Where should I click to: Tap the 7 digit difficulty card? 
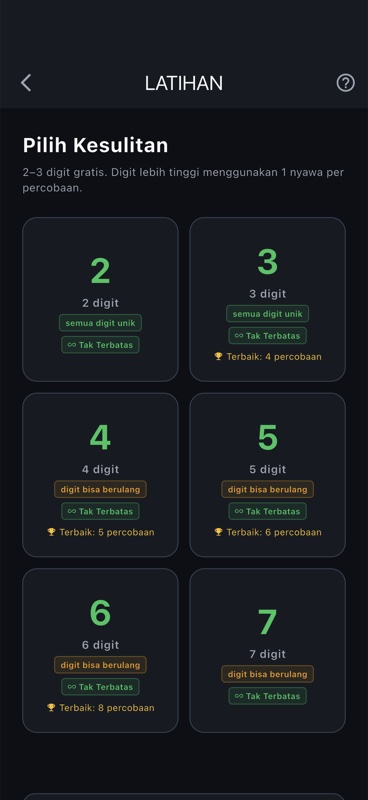point(267,651)
